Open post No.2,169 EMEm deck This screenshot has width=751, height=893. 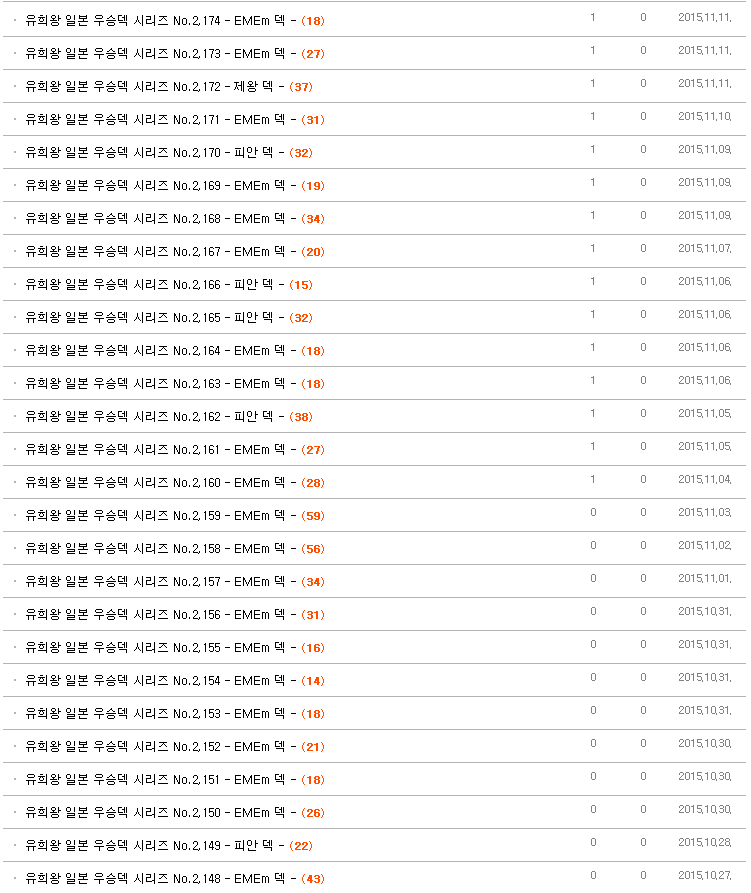[160, 186]
